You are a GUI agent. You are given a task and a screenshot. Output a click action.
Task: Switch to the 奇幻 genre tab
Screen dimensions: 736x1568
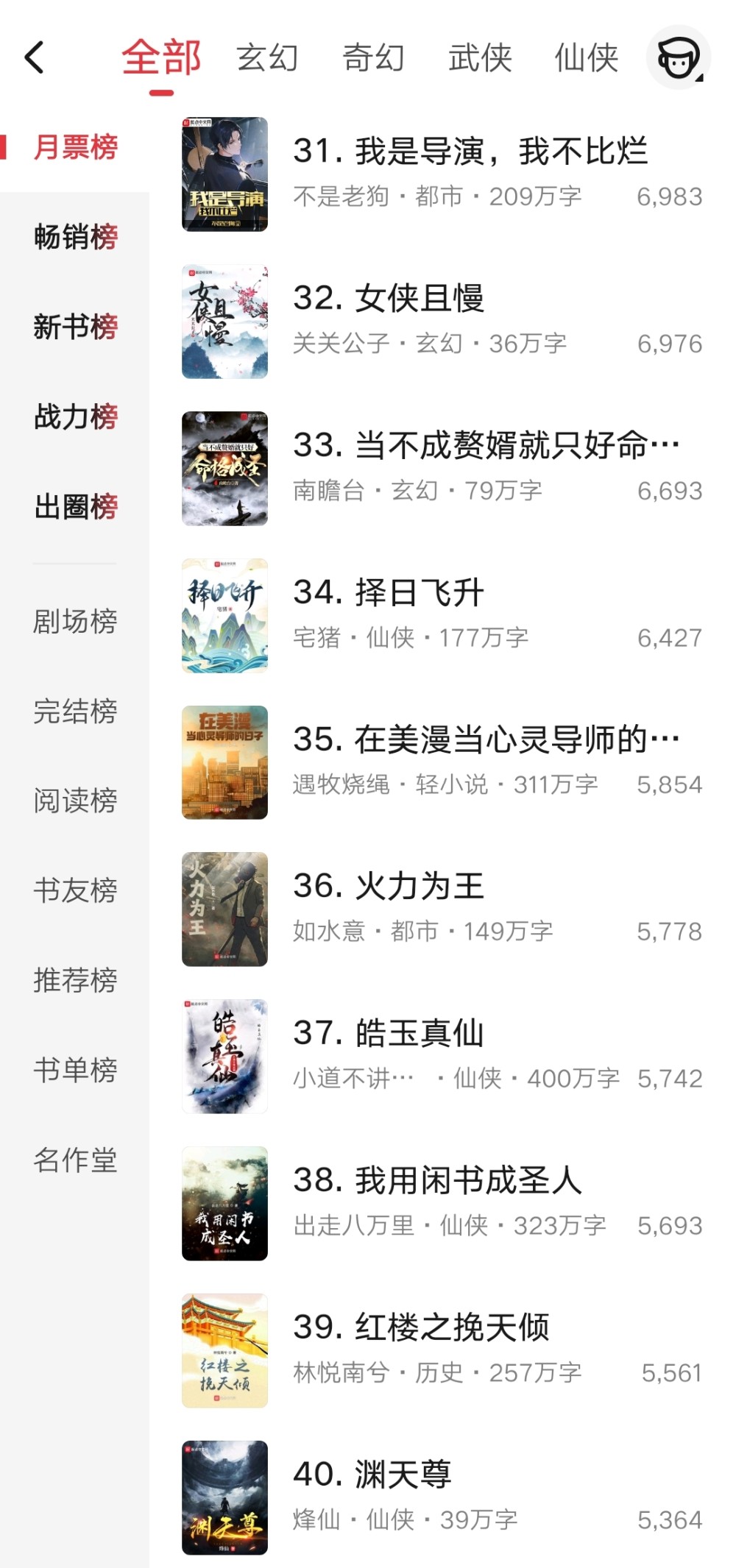click(374, 58)
